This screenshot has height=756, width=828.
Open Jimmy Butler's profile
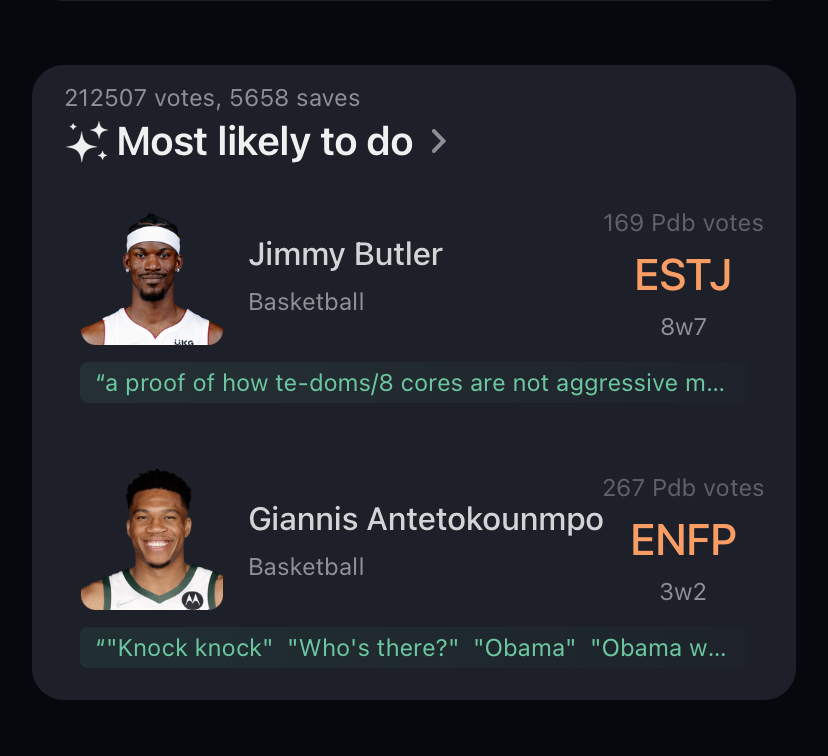click(x=345, y=255)
